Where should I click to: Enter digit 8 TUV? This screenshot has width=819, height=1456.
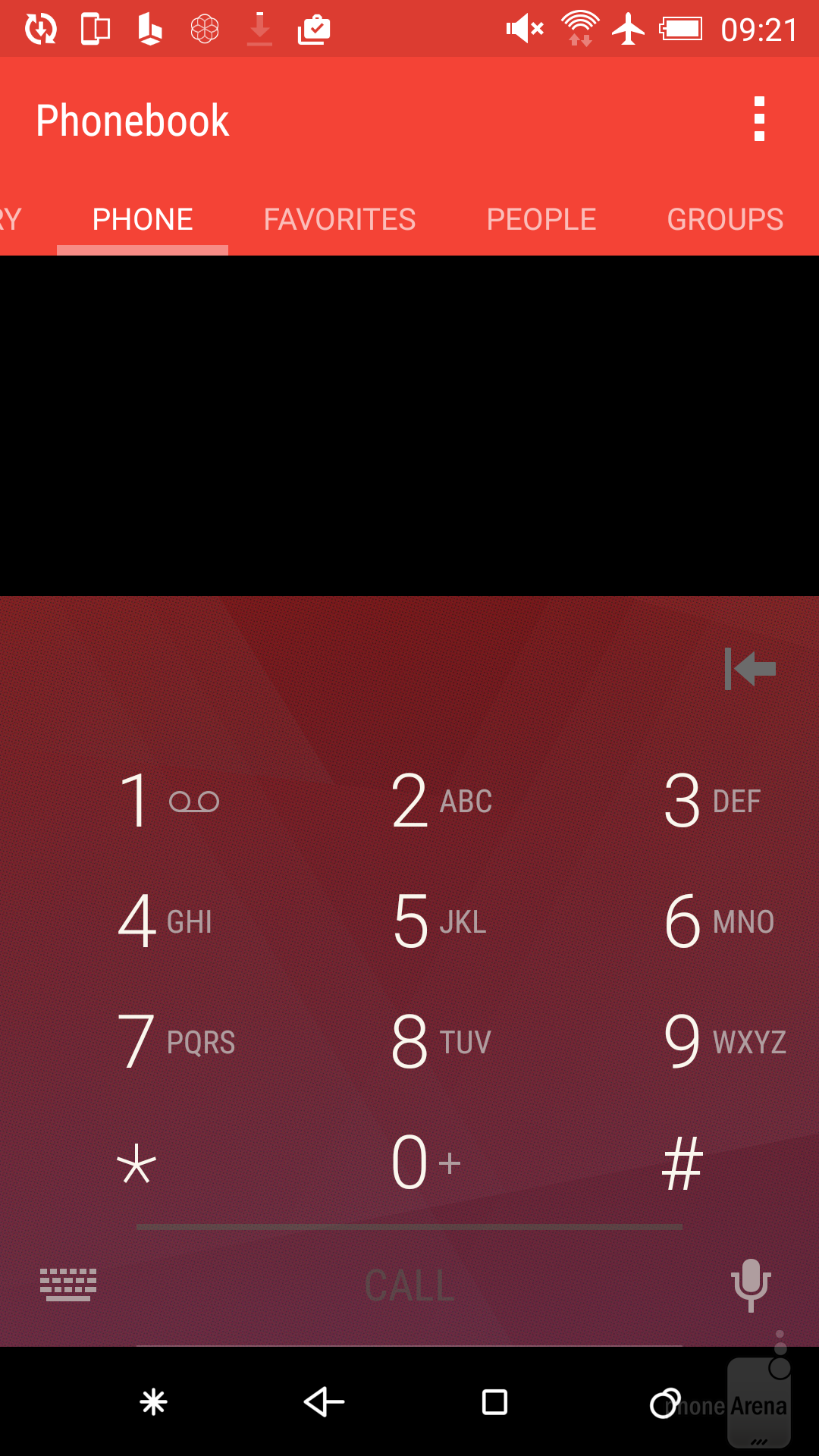(441, 1042)
